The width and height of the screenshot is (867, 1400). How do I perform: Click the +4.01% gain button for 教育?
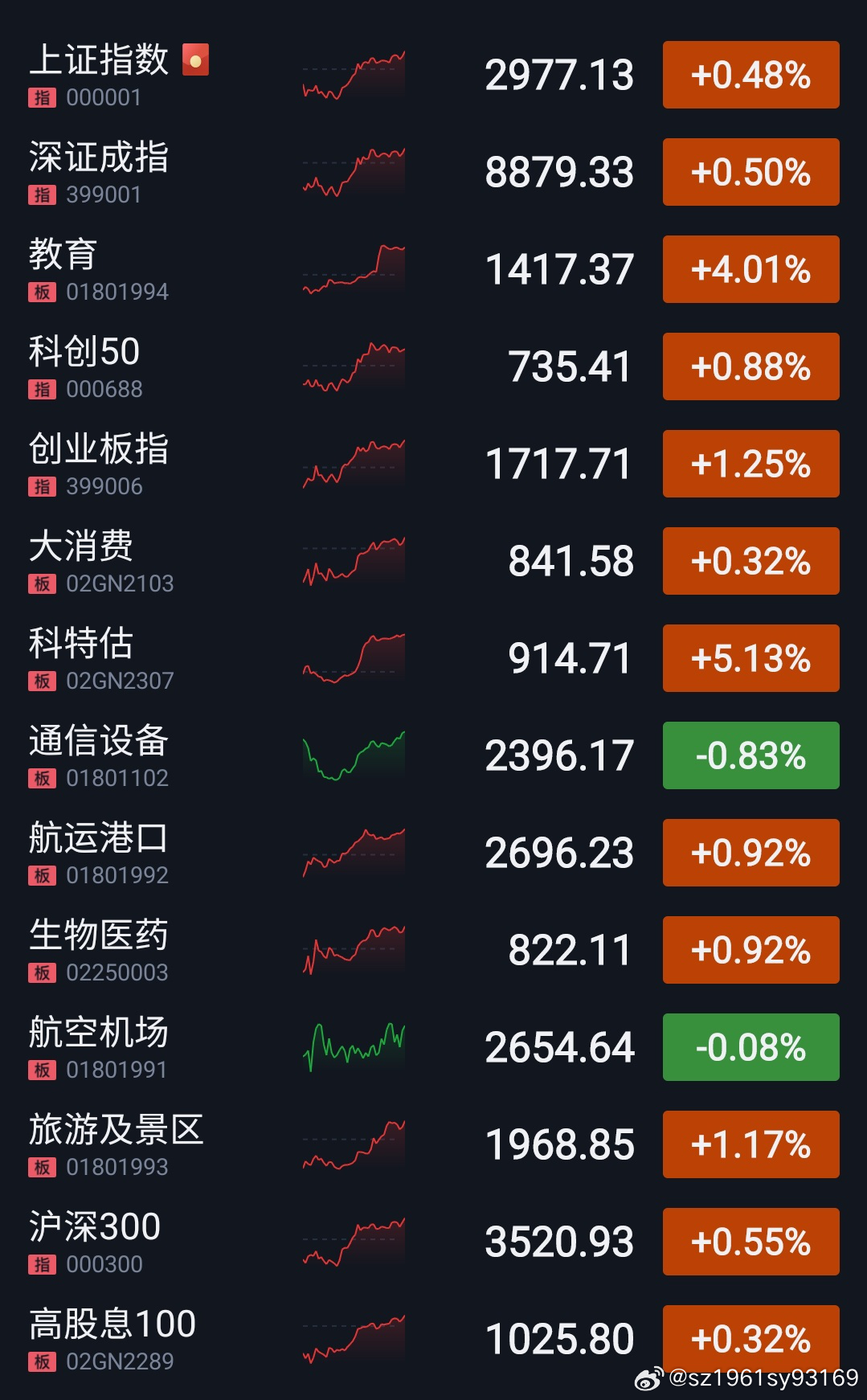click(x=750, y=269)
